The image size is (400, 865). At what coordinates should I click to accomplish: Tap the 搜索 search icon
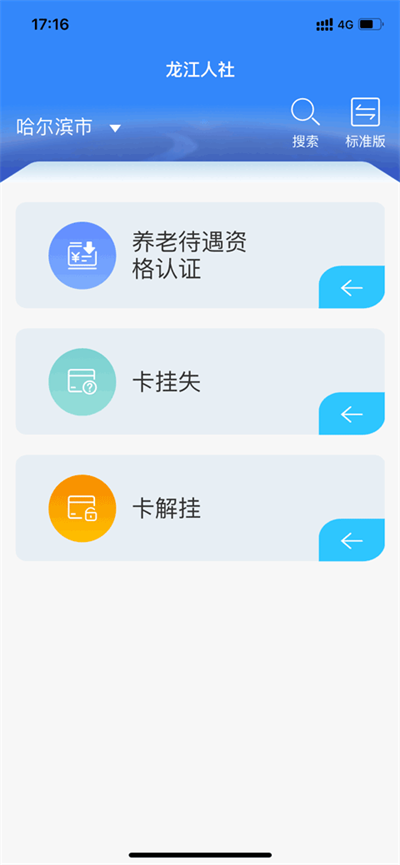point(305,123)
